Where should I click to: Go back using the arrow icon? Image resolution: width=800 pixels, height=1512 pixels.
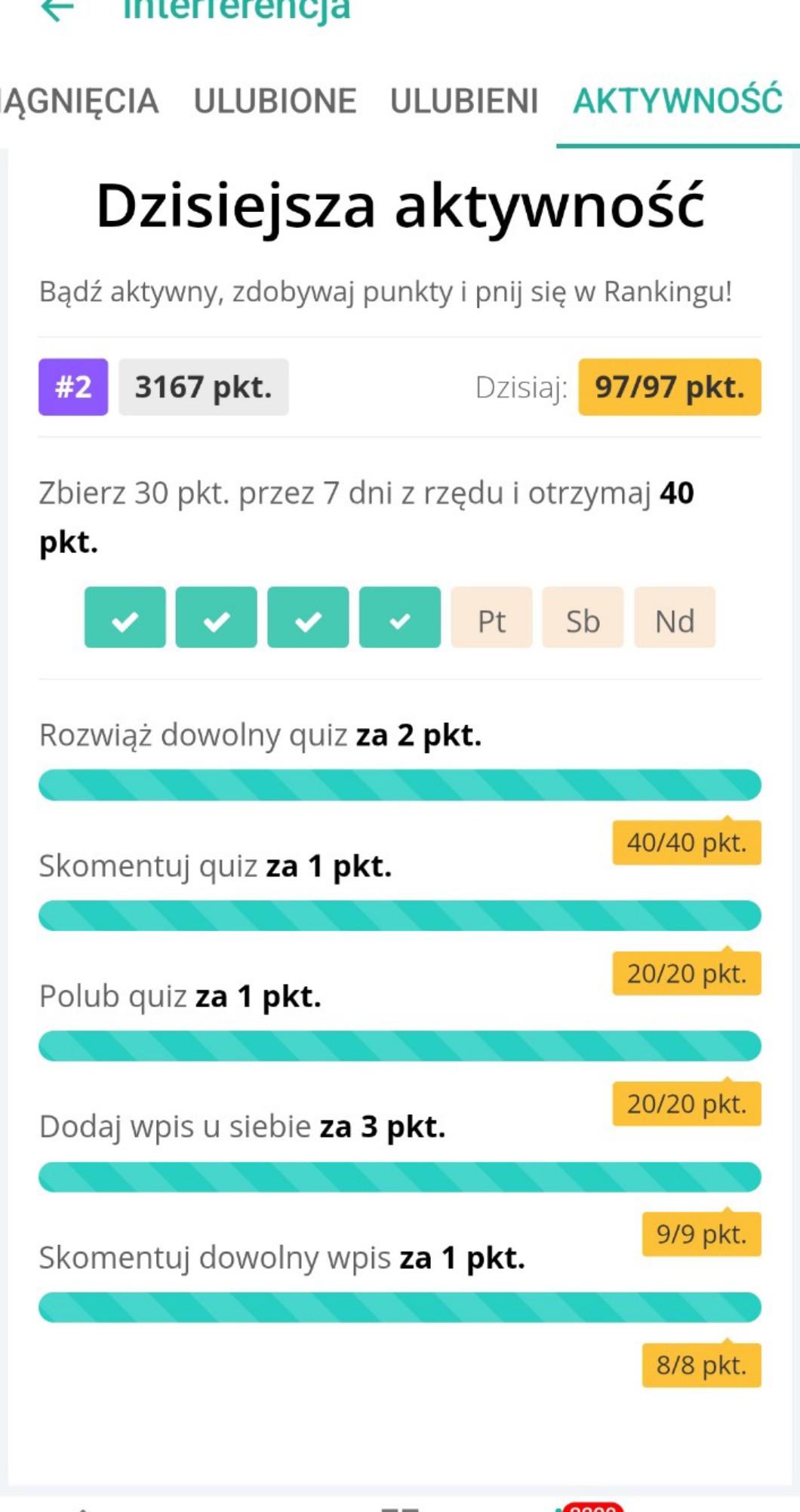tap(57, 10)
